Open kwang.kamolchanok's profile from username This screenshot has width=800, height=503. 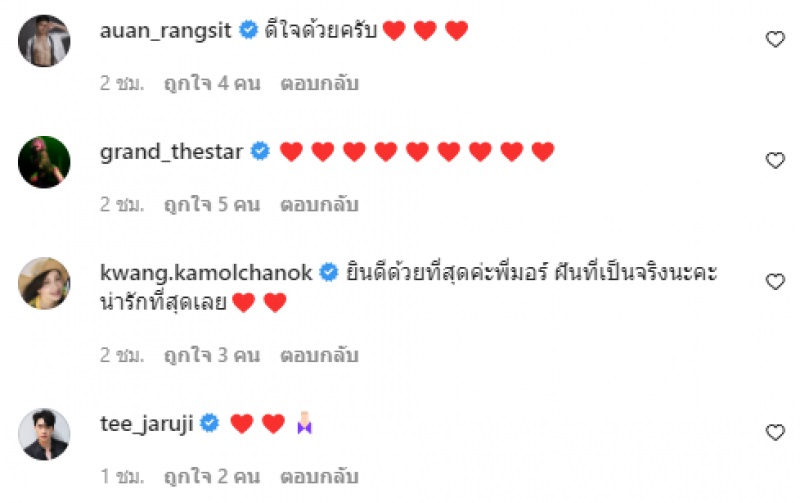[x=207, y=272]
